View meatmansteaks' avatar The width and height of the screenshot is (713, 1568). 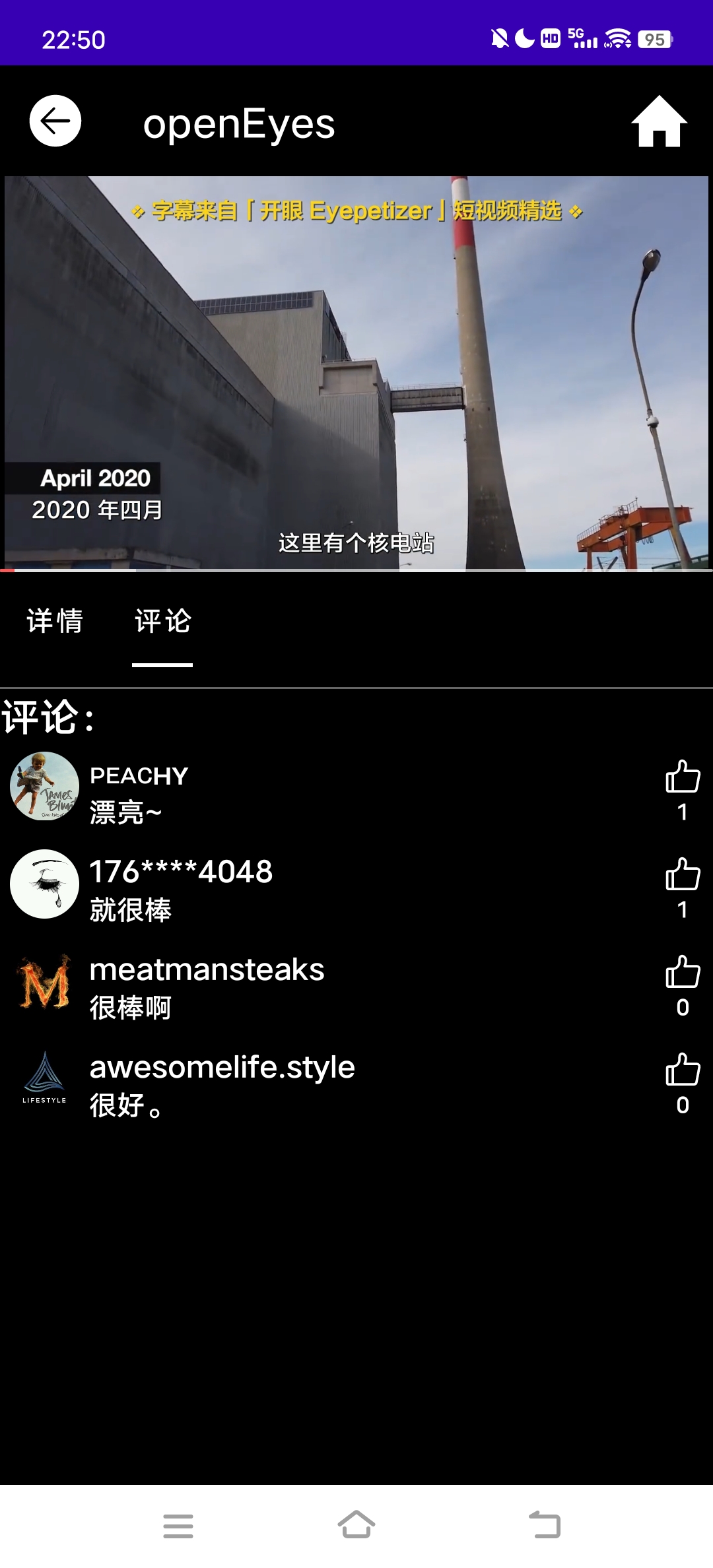(x=45, y=982)
